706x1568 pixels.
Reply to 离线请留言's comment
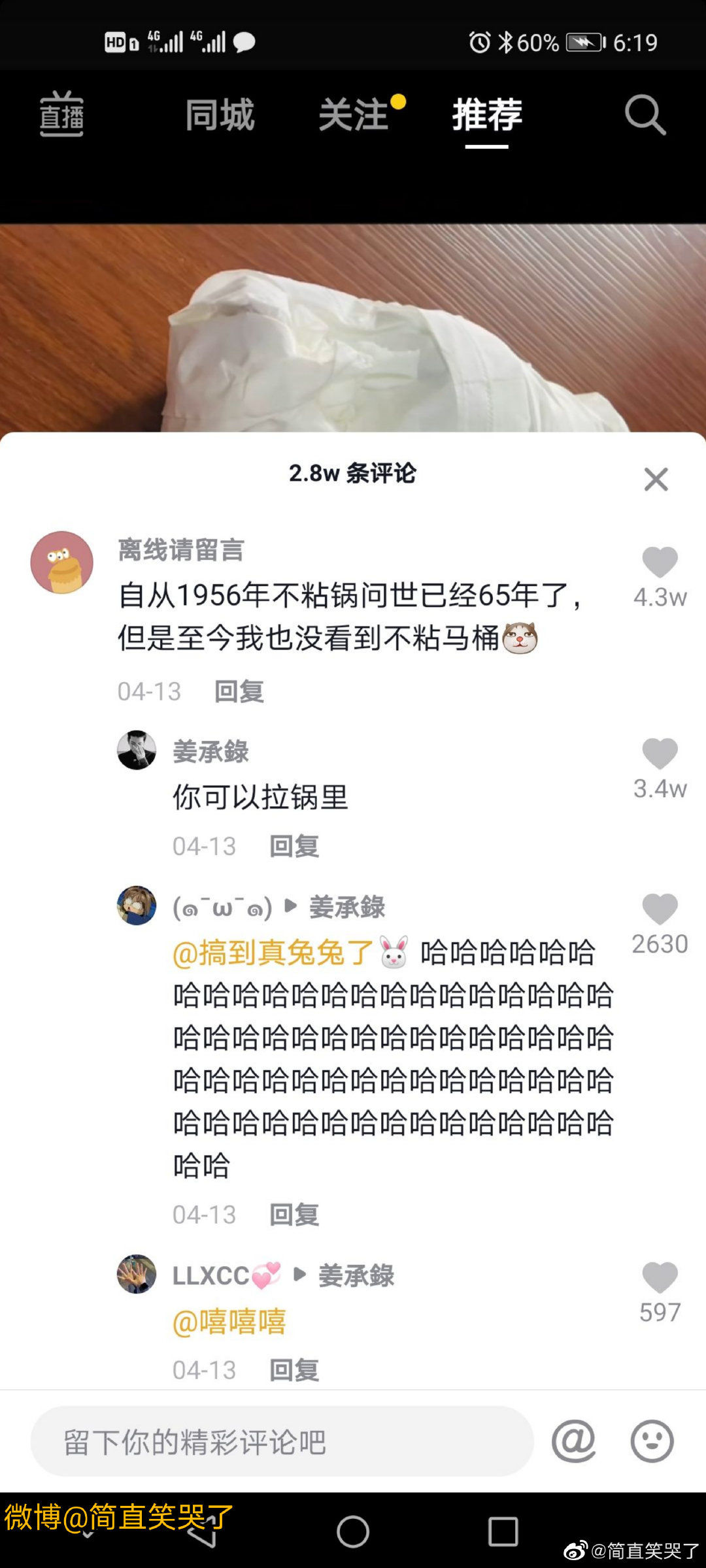coord(239,691)
